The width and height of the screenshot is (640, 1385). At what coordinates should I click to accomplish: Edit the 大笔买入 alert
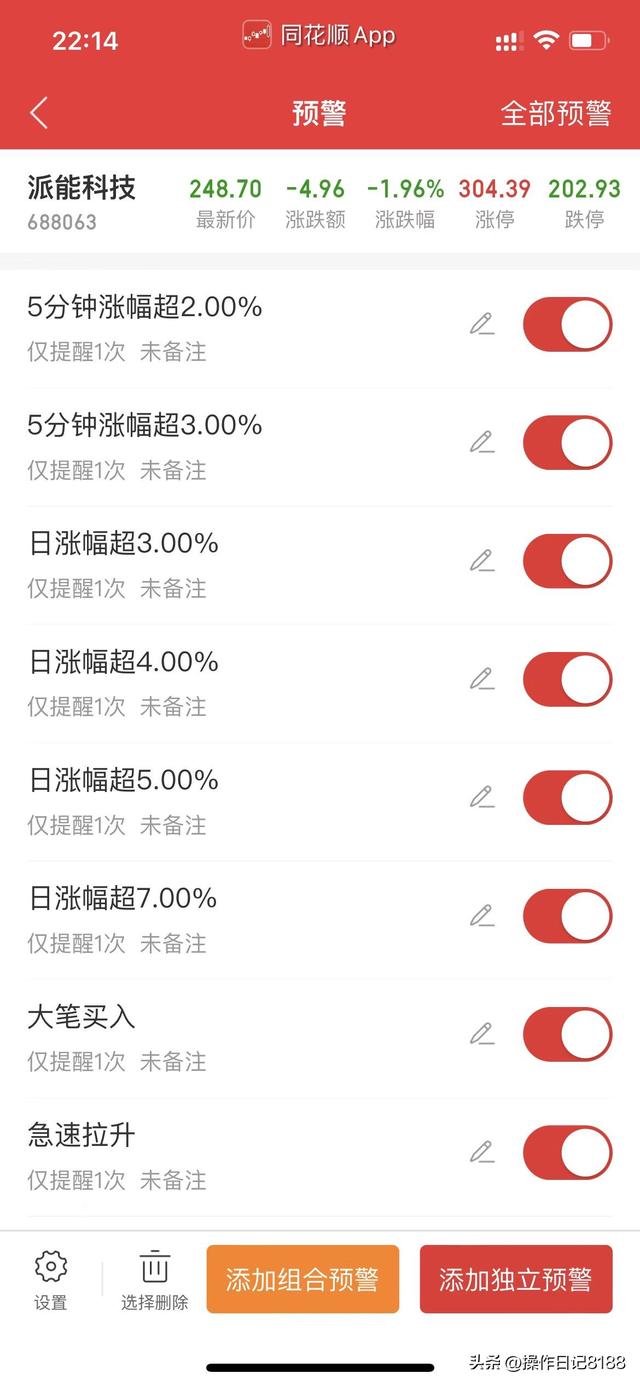(x=482, y=1034)
